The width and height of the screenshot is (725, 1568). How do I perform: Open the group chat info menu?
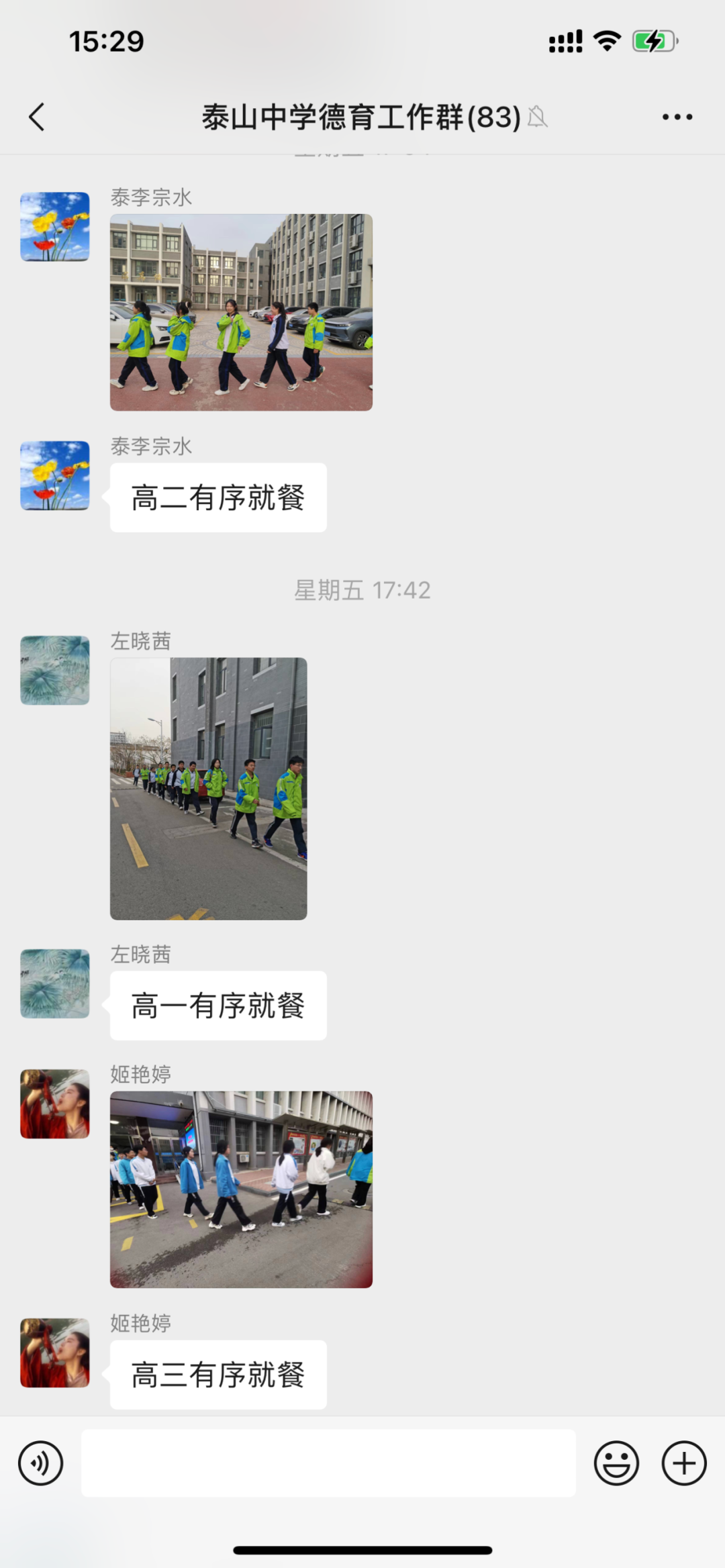point(677,117)
